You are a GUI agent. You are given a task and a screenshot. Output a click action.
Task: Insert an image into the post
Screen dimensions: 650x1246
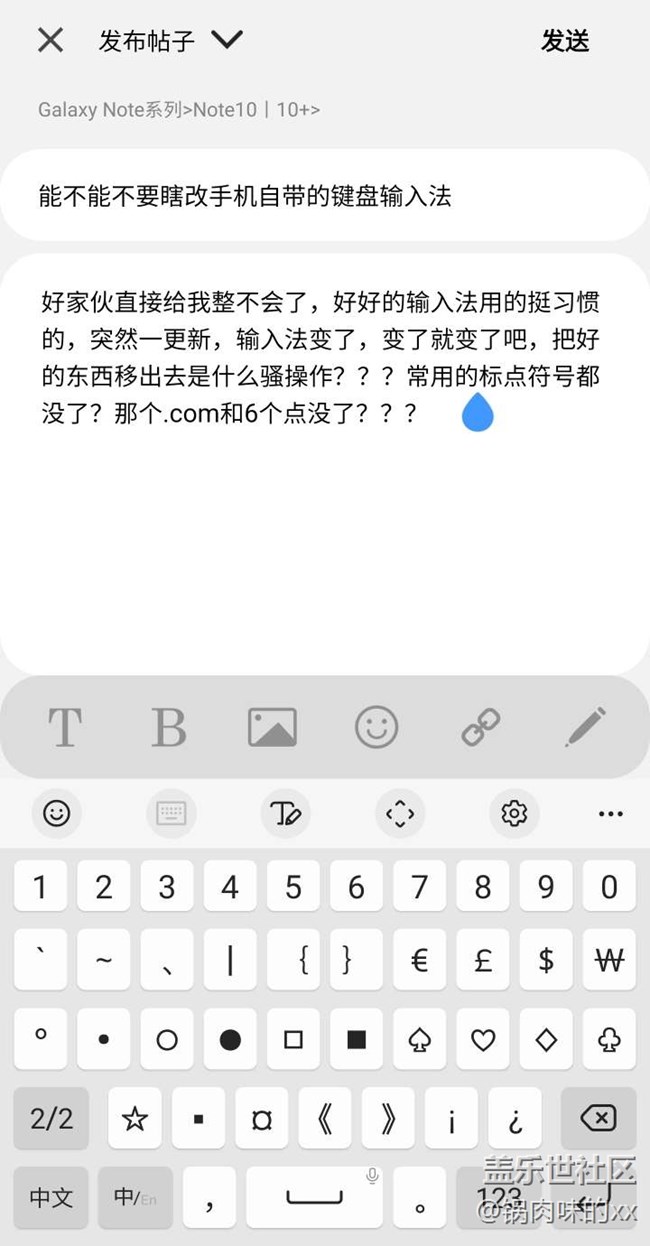click(272, 727)
